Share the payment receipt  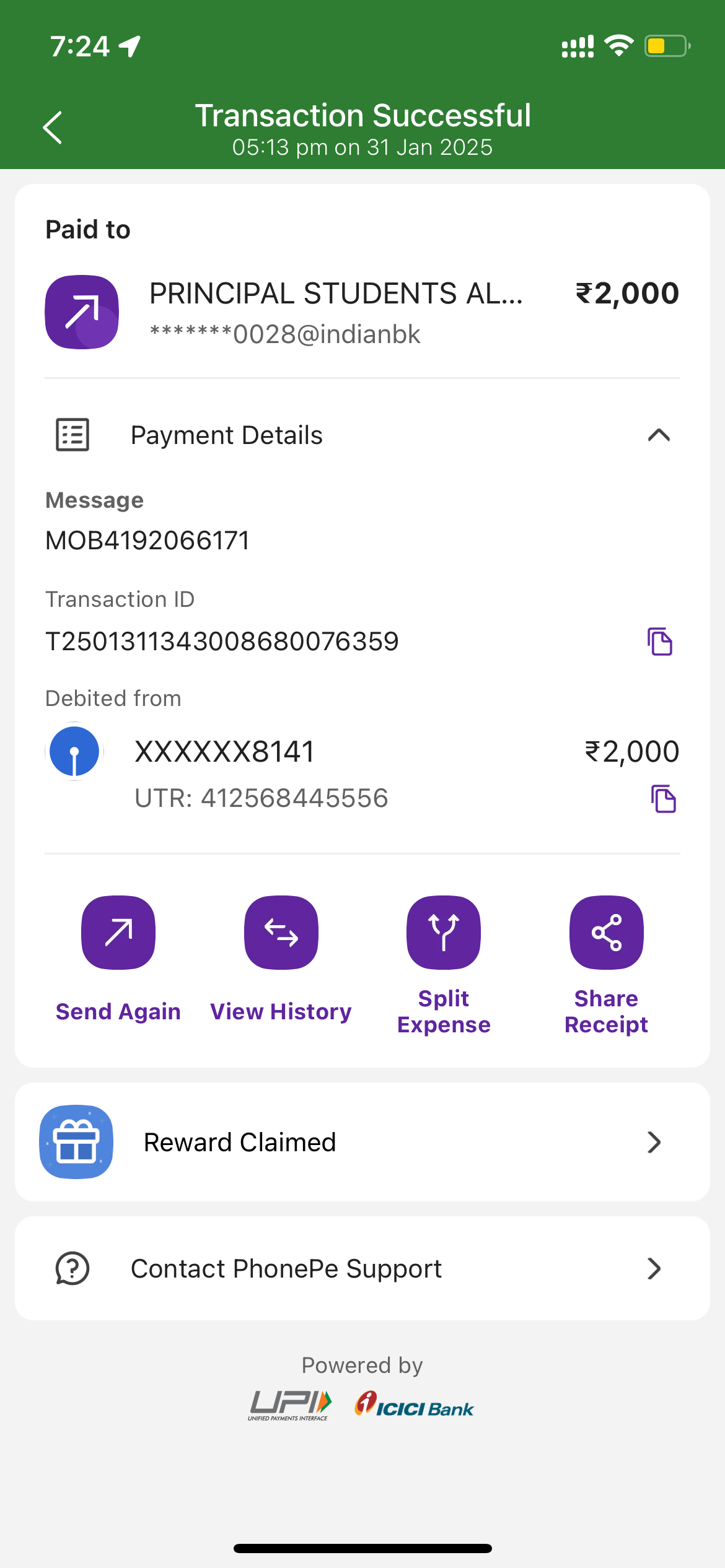[607, 965]
